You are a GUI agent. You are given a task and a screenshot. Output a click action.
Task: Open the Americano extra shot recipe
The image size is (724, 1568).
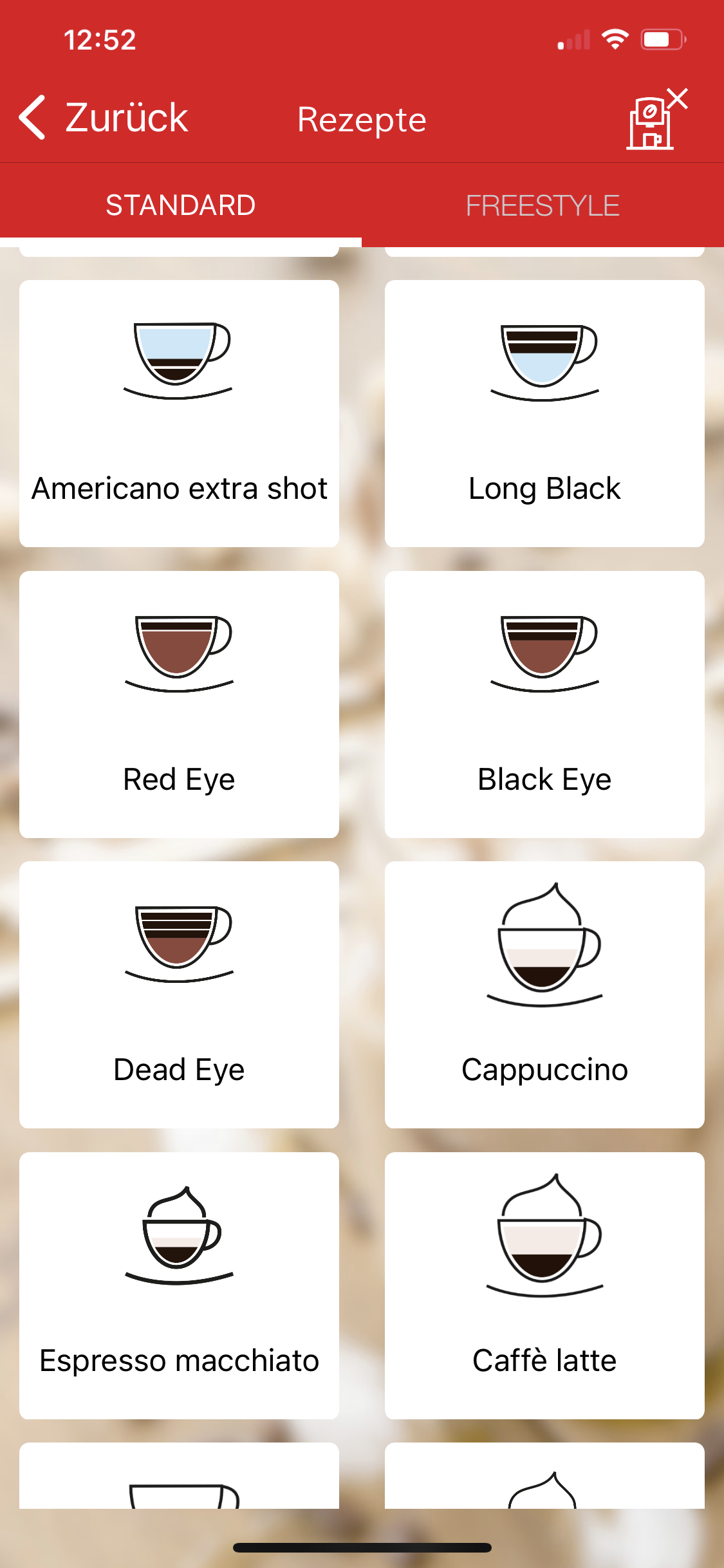(x=179, y=413)
